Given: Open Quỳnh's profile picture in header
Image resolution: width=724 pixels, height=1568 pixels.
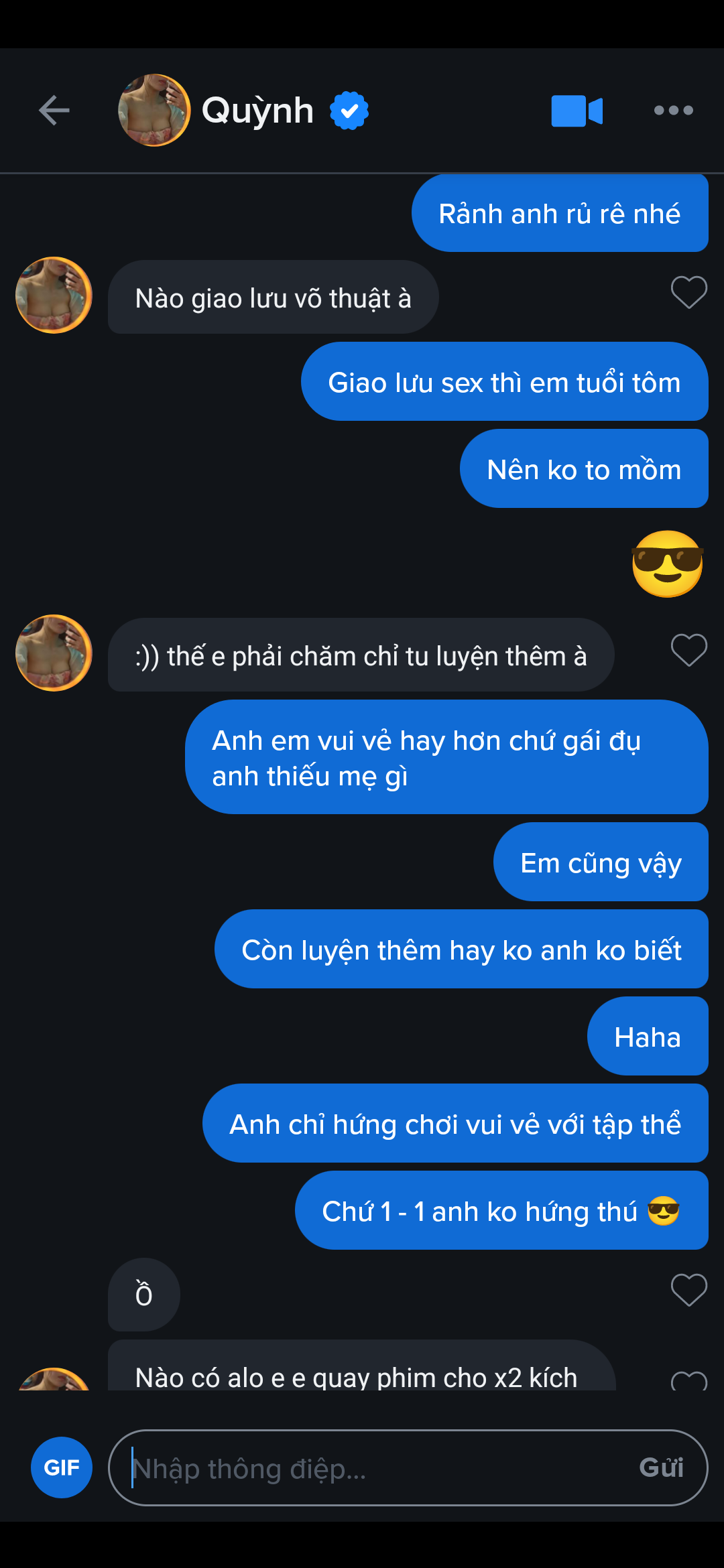Looking at the screenshot, I should click(154, 111).
